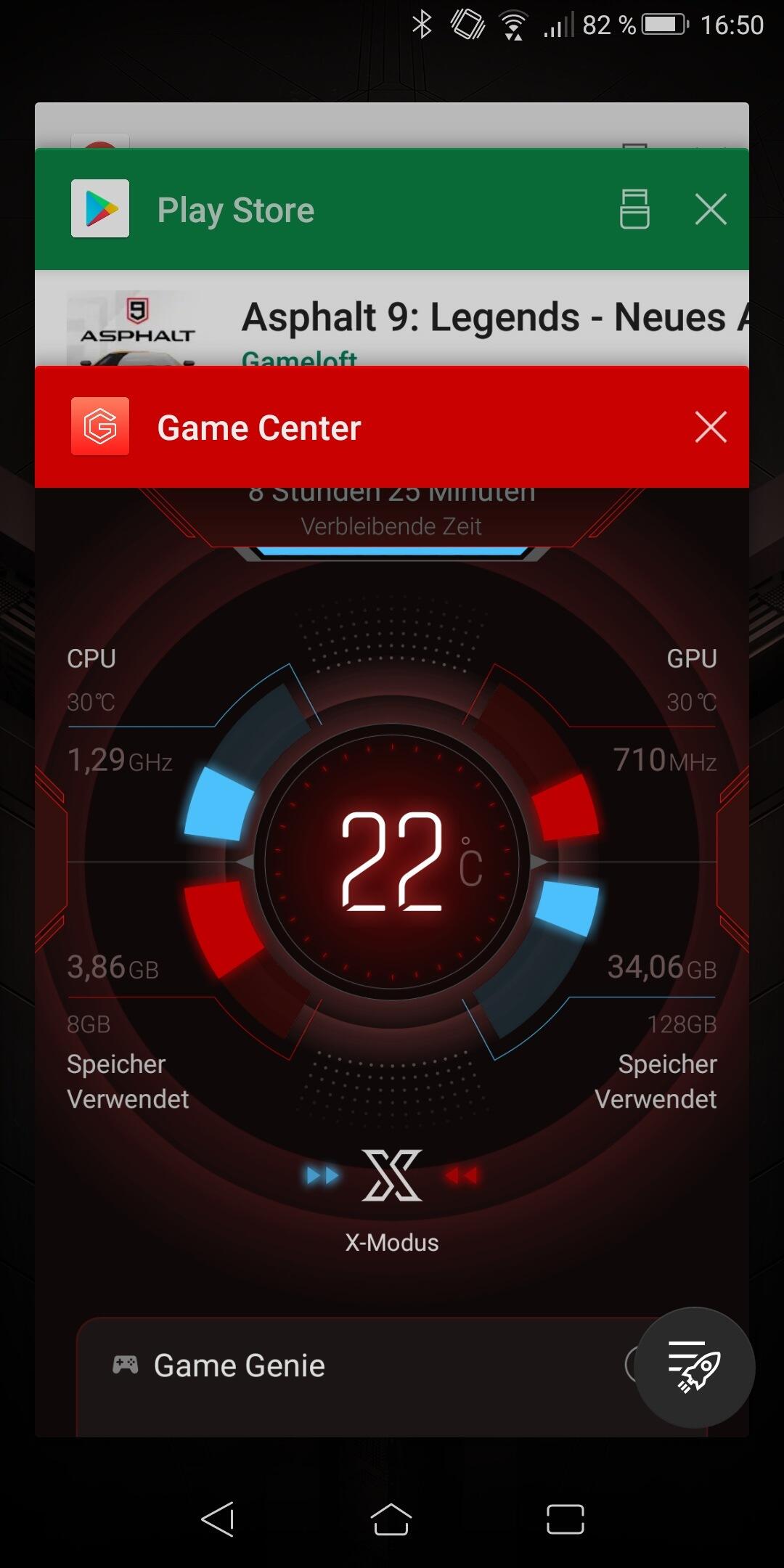784x1568 pixels.
Task: Open Play Store in split-screen mode
Action: tap(634, 209)
